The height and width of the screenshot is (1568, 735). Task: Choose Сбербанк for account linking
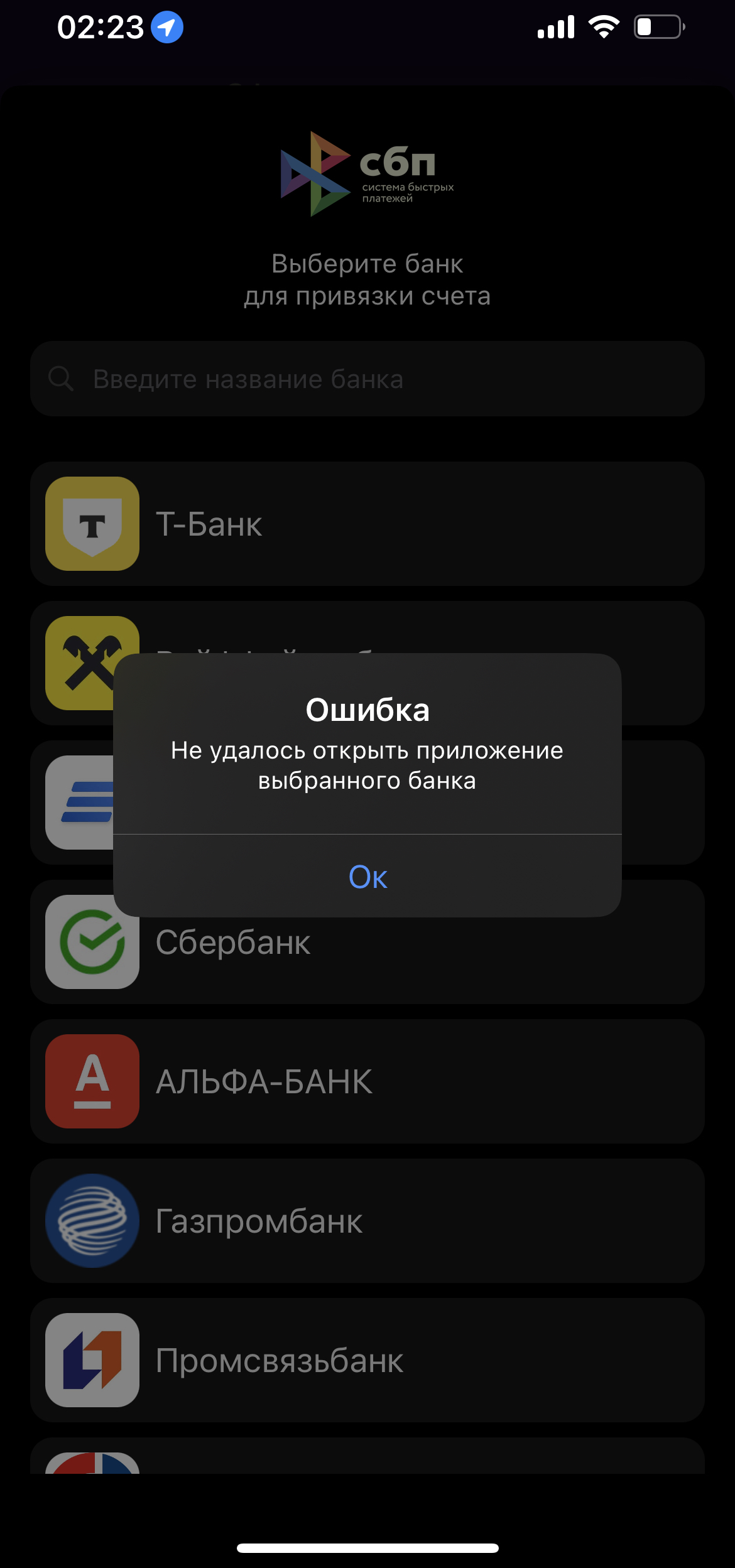point(367,942)
